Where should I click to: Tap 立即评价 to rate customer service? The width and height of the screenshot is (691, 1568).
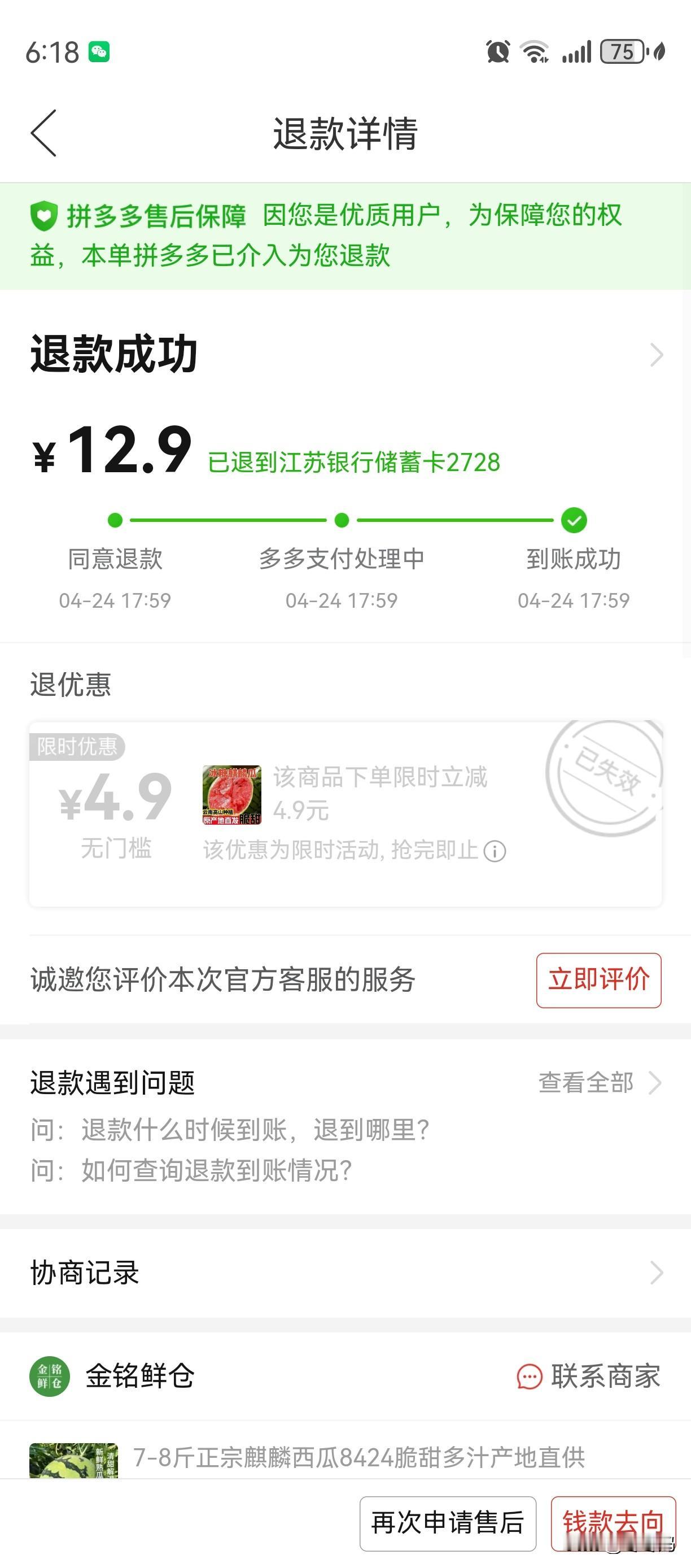(x=598, y=980)
